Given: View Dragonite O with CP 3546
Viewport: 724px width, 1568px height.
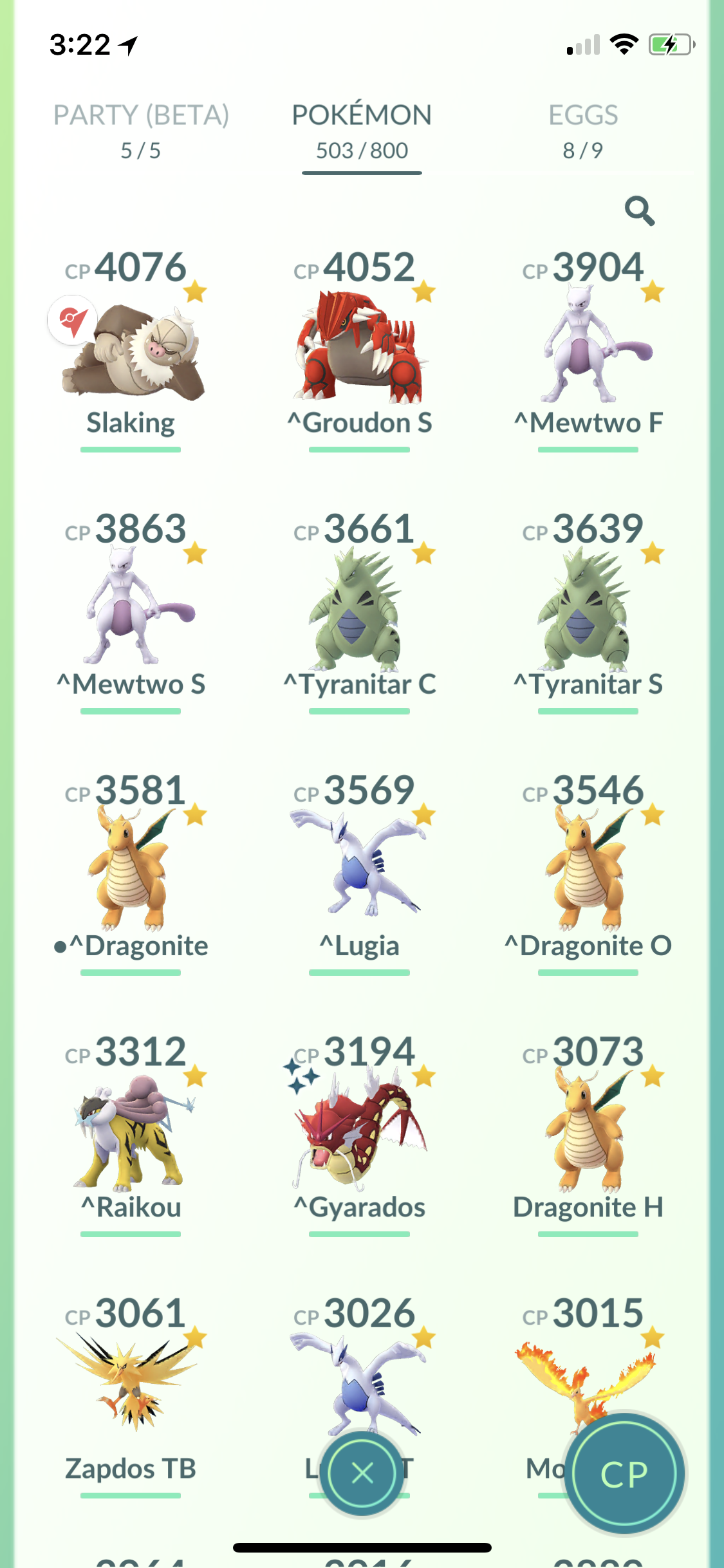Looking at the screenshot, I should (x=588, y=873).
